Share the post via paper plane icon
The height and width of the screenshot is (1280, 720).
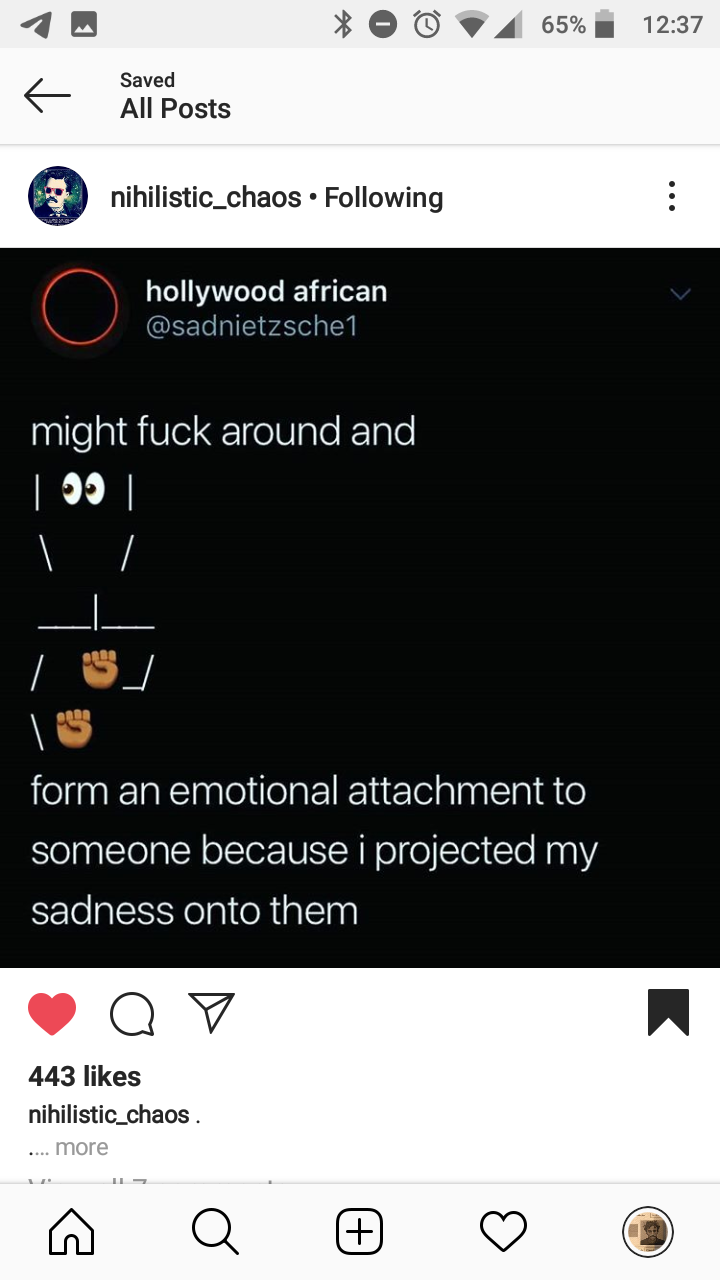pos(211,1012)
